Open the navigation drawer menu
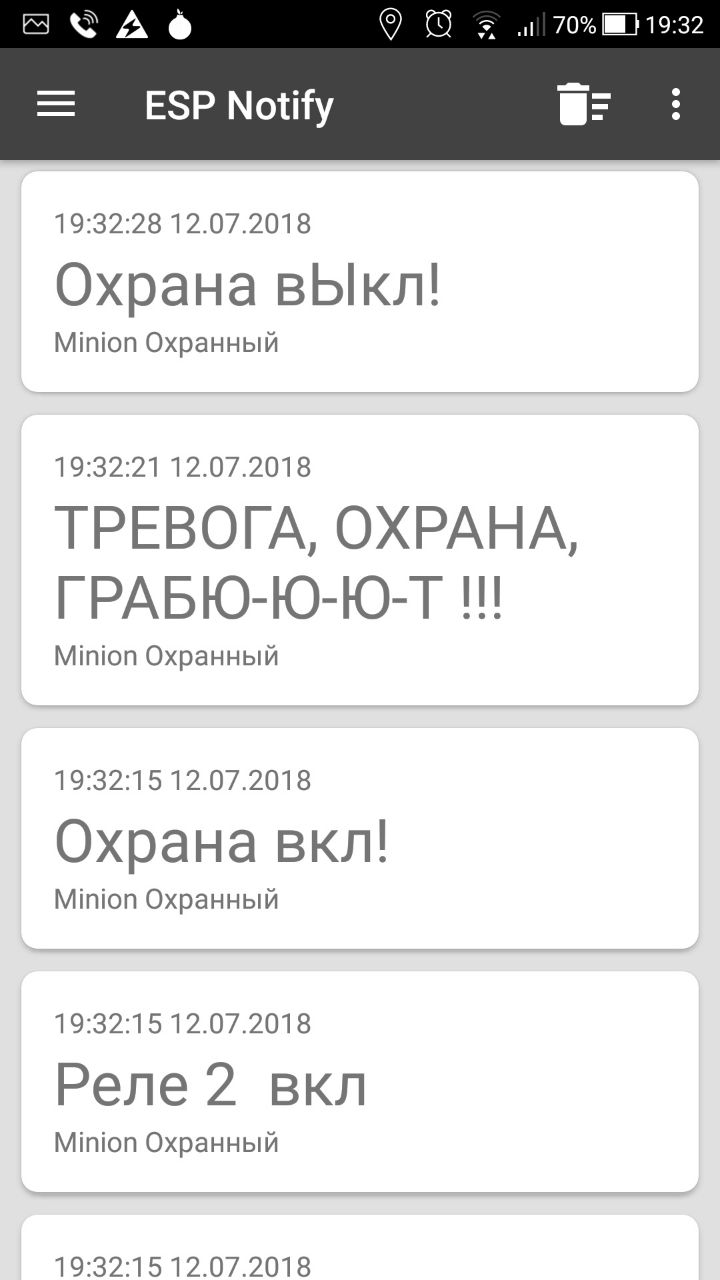Viewport: 720px width, 1280px height. pyautogui.click(x=56, y=104)
